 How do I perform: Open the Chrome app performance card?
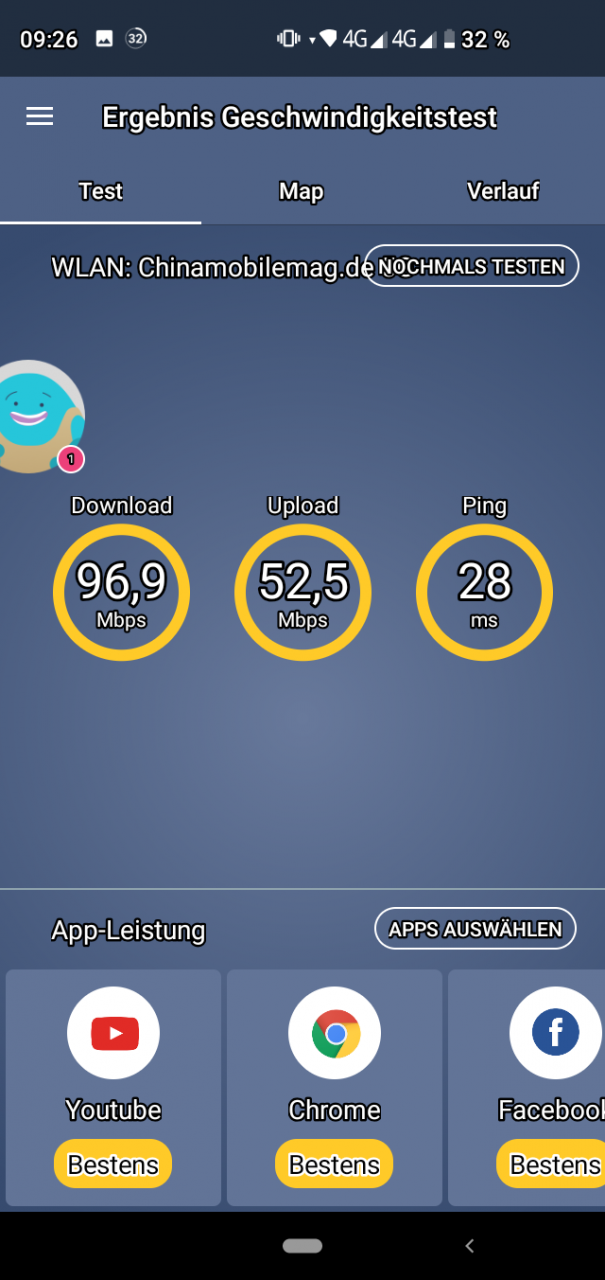point(334,1087)
